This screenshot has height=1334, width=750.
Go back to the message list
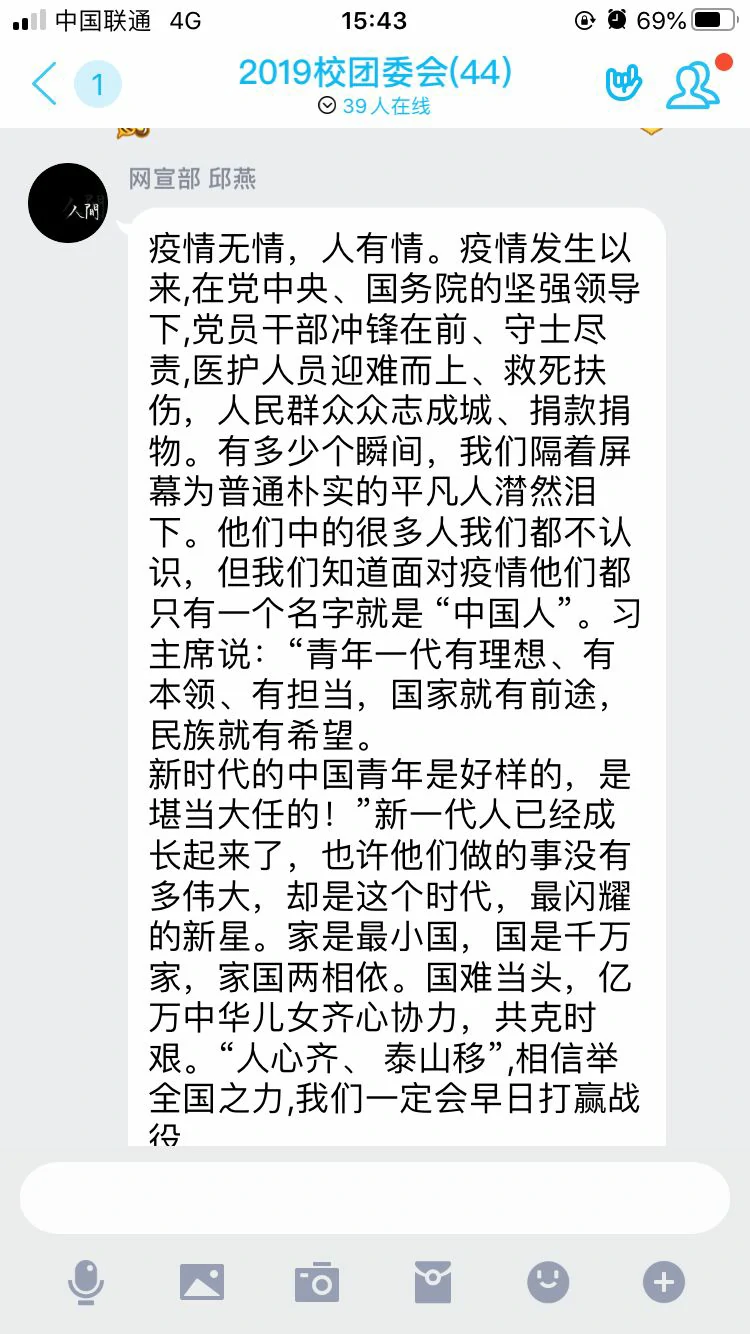[x=45, y=84]
